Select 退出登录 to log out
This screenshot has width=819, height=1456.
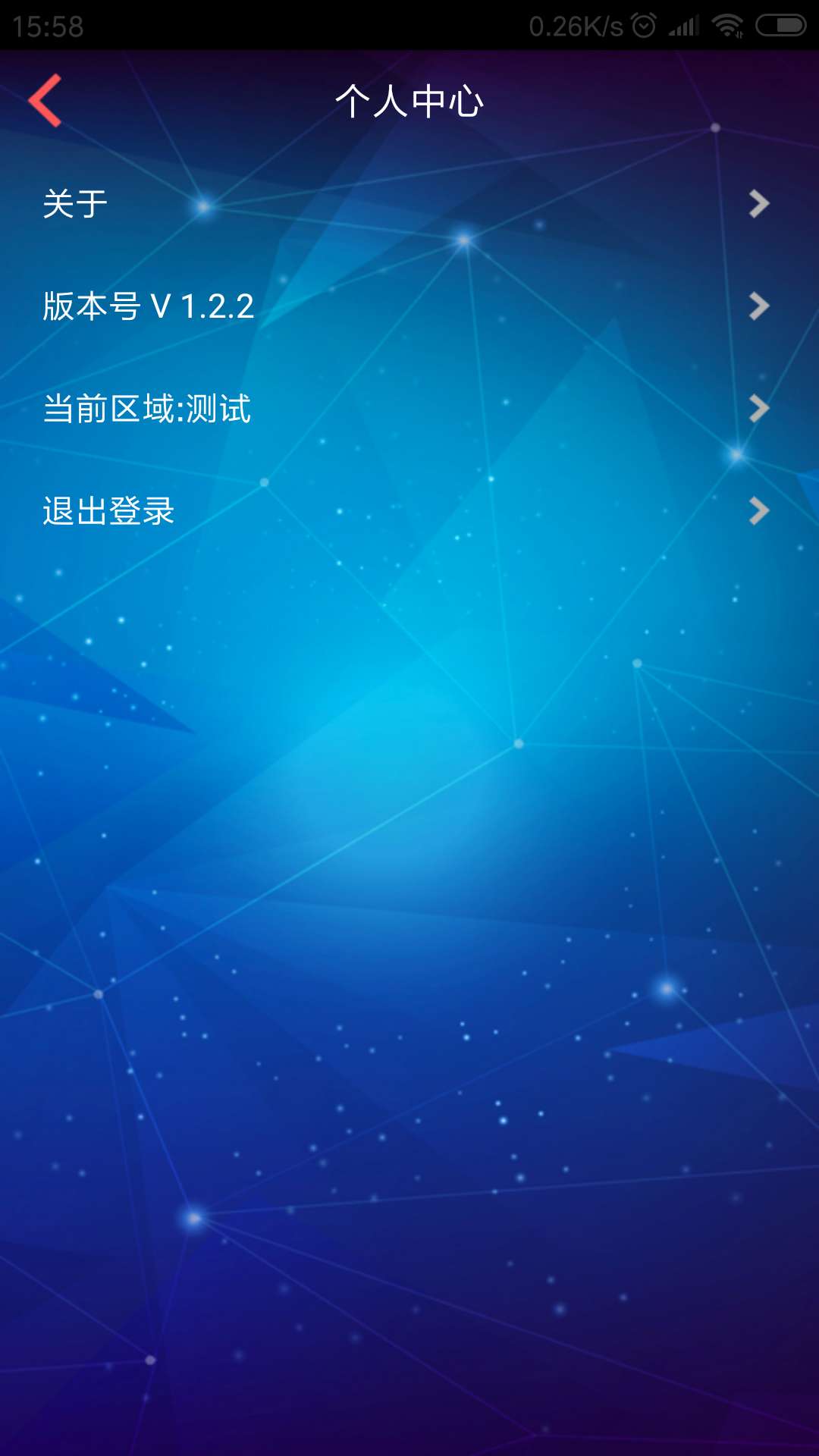point(409,510)
